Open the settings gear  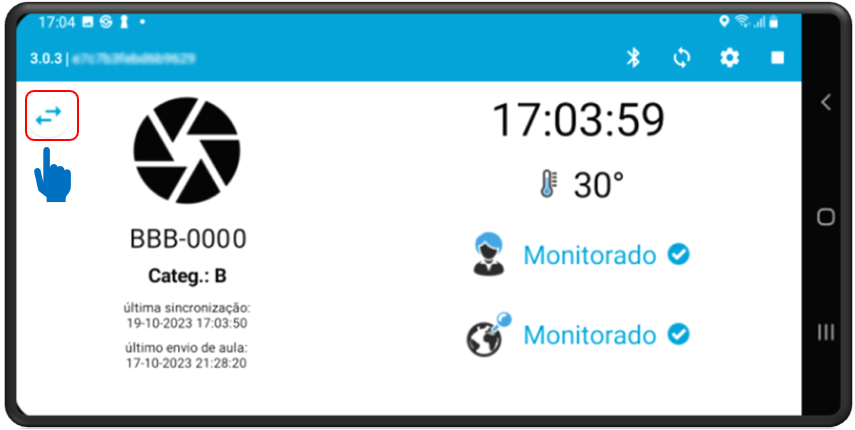coord(730,58)
